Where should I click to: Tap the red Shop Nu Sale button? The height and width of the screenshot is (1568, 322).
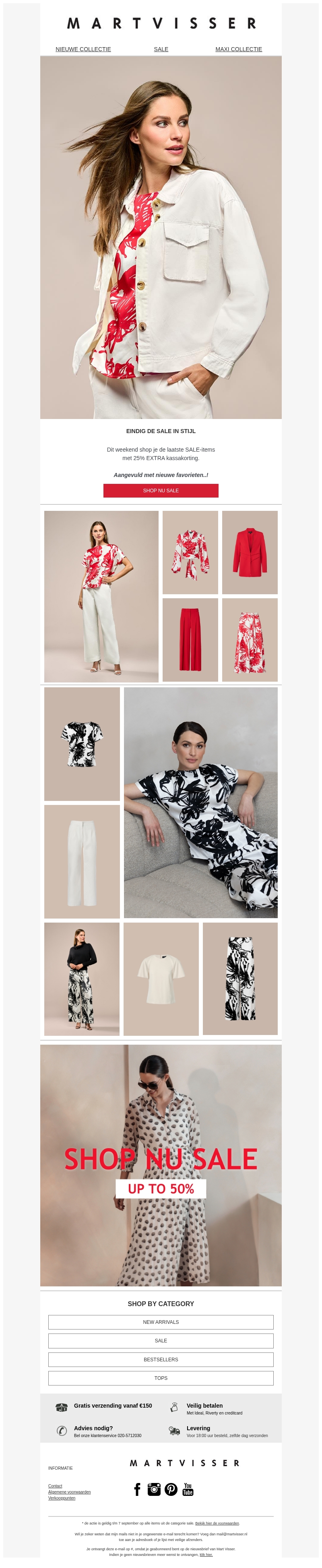coord(161,491)
